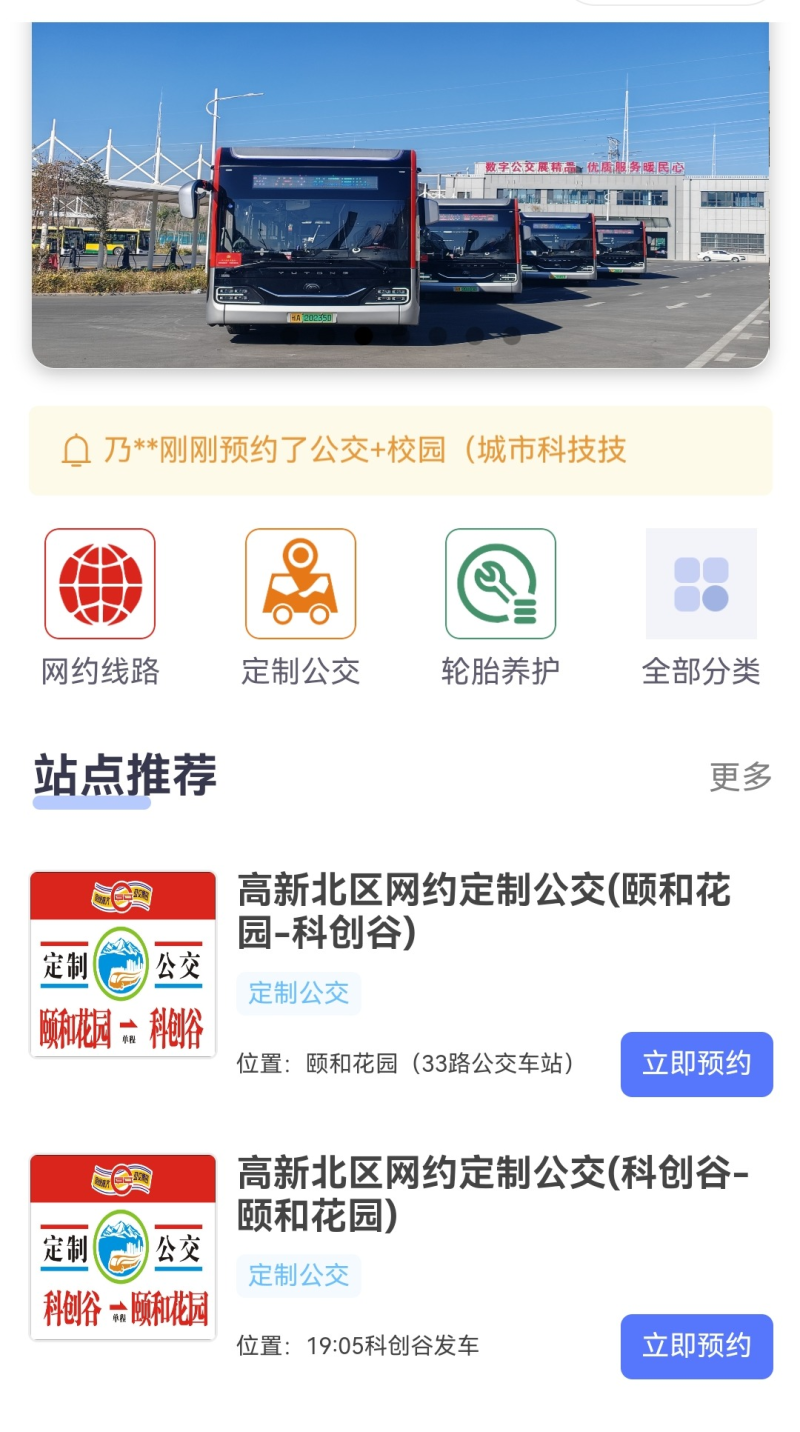Viewport: 800px width, 1432px height.
Task: Open the 颐和花园-科创谷 route card
Action: pyautogui.click(x=484, y=909)
